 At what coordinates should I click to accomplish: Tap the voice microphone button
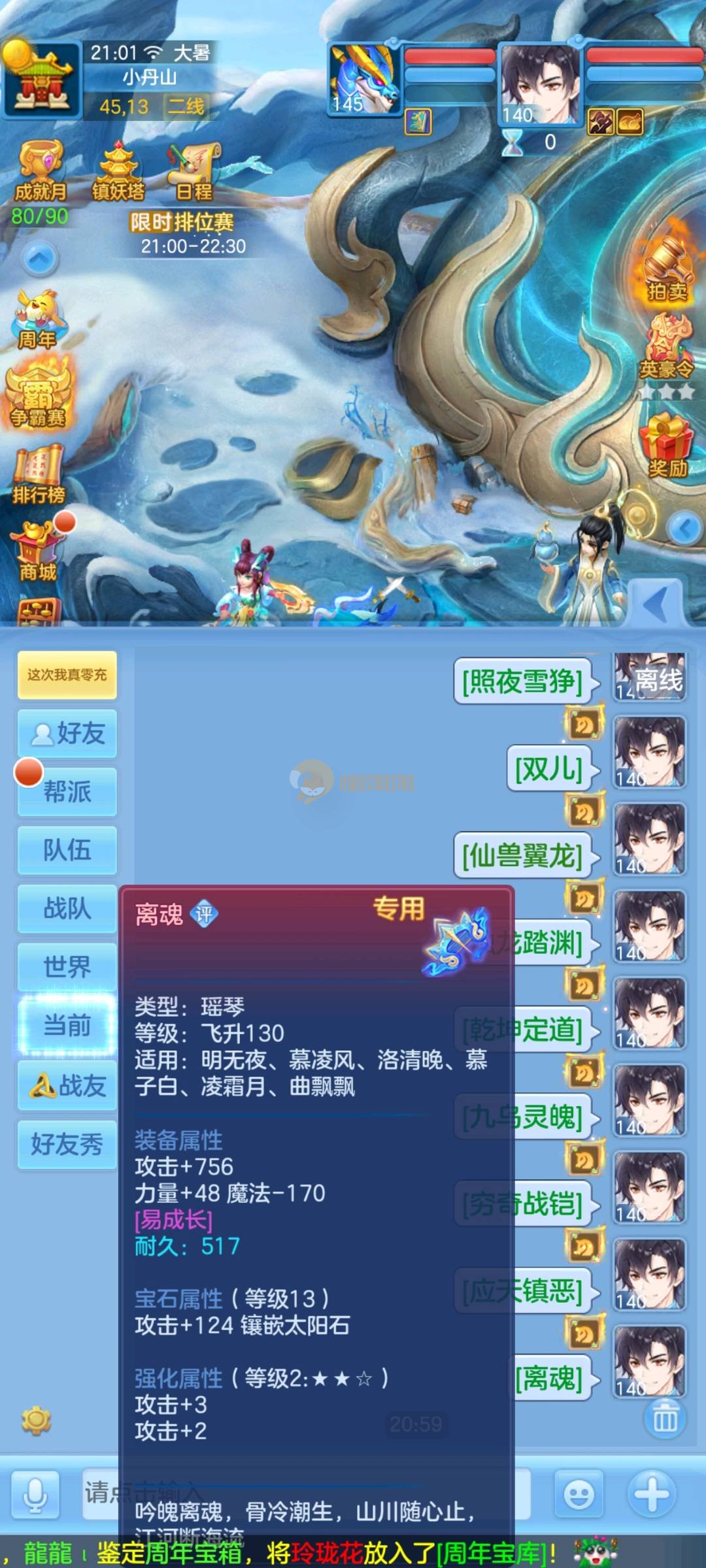tap(35, 1494)
